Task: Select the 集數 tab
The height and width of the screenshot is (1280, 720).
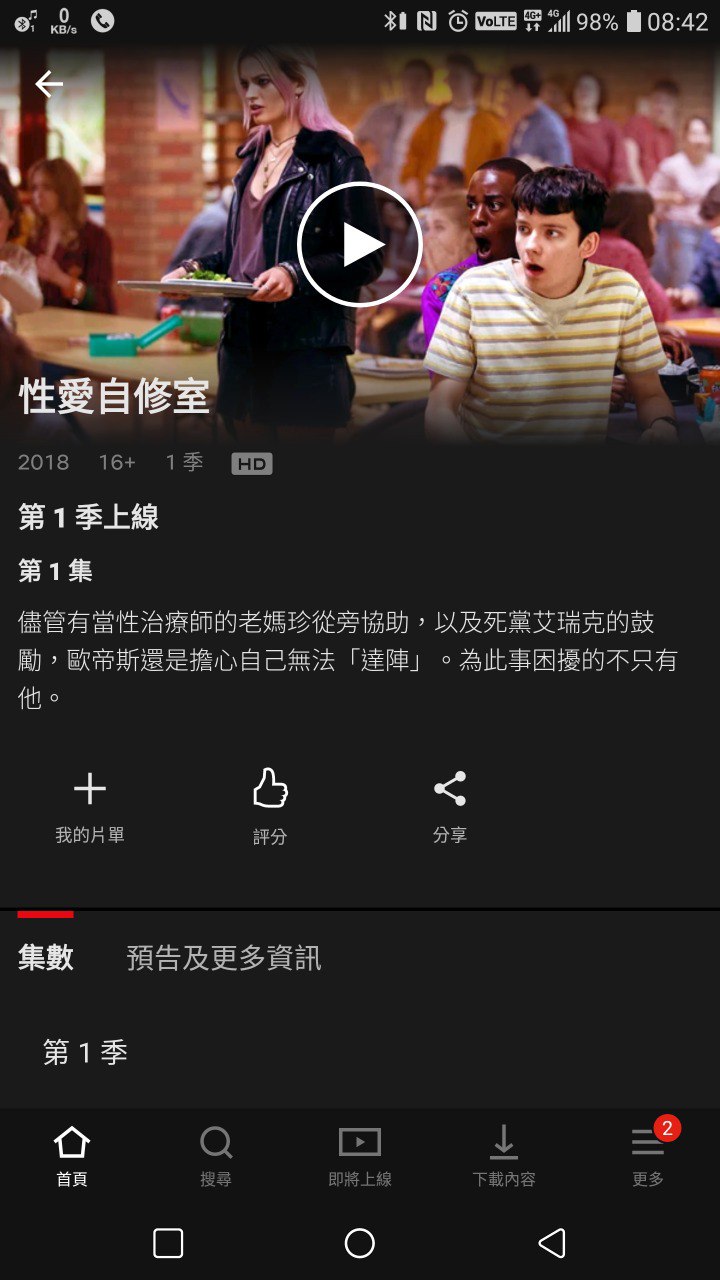Action: pyautogui.click(x=46, y=957)
